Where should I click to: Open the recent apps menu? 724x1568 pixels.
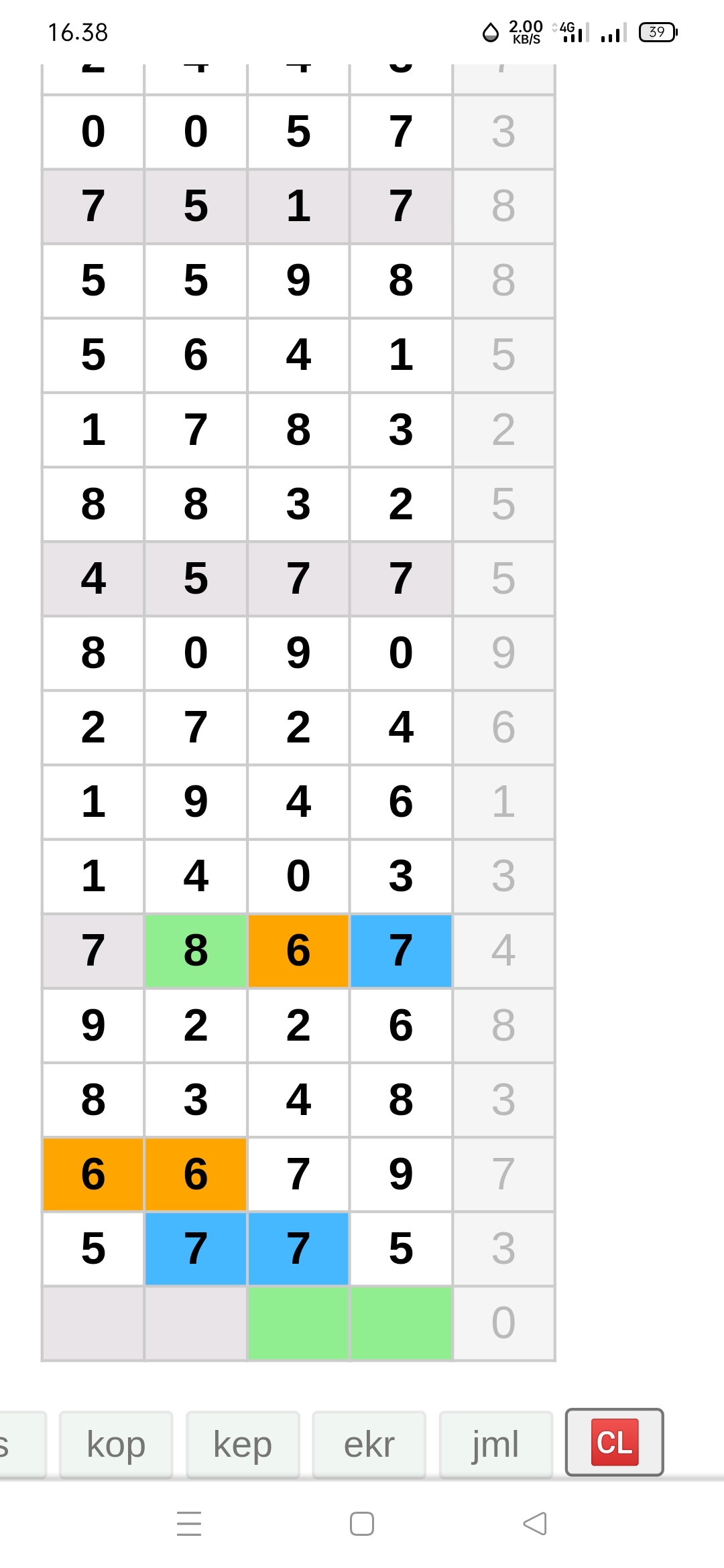click(x=189, y=1523)
